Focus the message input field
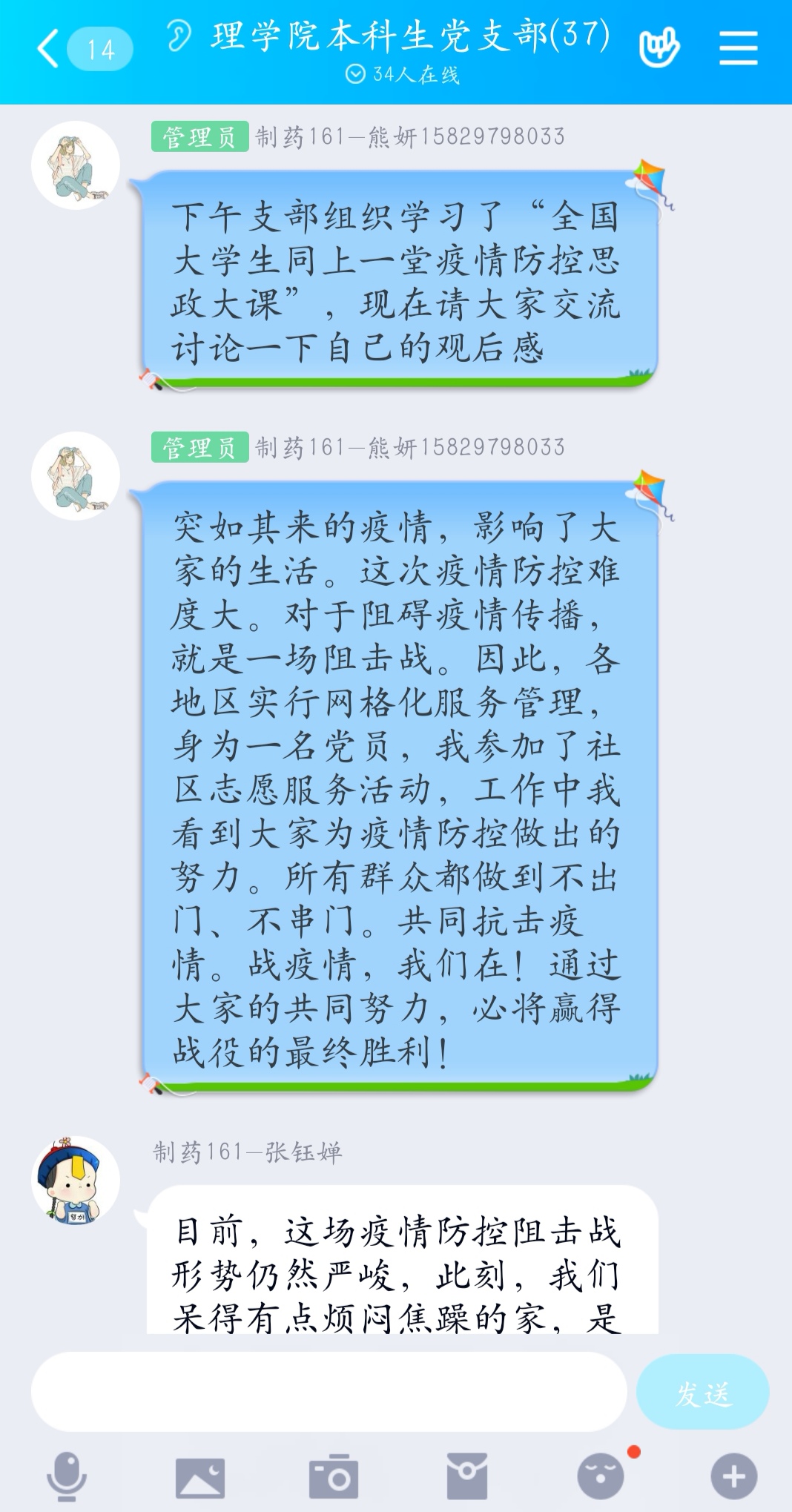This screenshot has width=792, height=1512. [x=329, y=1392]
